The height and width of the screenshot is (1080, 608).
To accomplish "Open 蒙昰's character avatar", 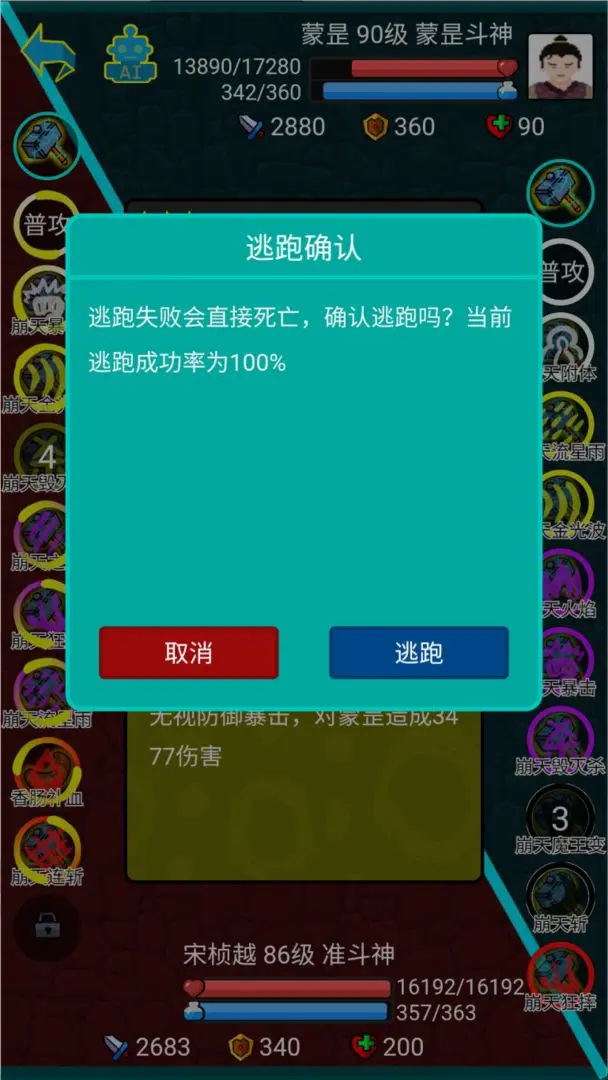I will [x=560, y=66].
